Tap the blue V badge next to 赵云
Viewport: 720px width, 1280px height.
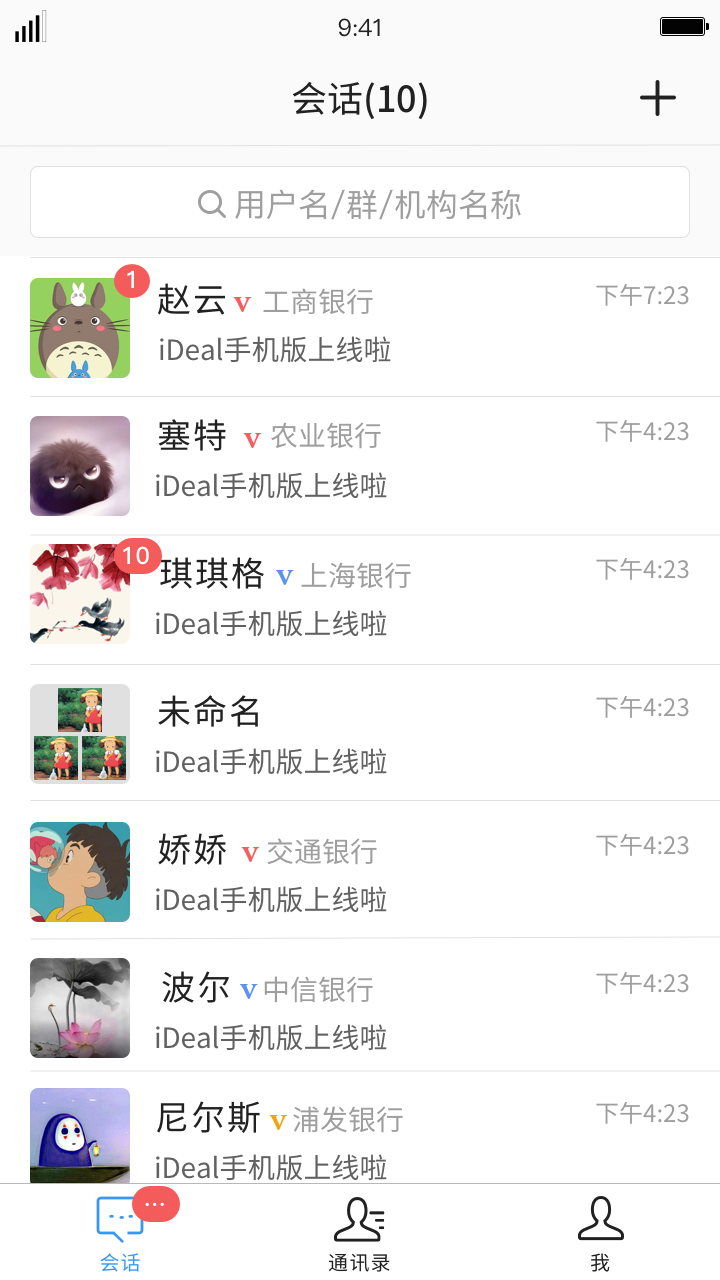click(242, 303)
